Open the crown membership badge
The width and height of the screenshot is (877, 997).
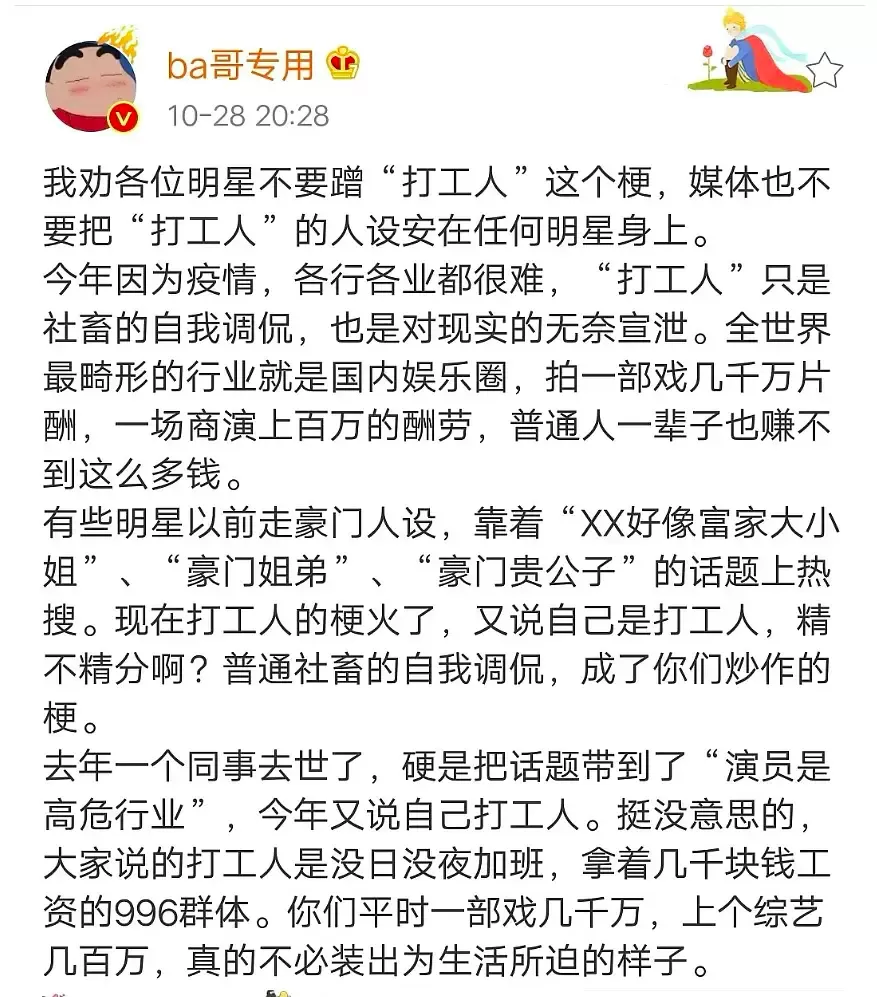pyautogui.click(x=343, y=64)
